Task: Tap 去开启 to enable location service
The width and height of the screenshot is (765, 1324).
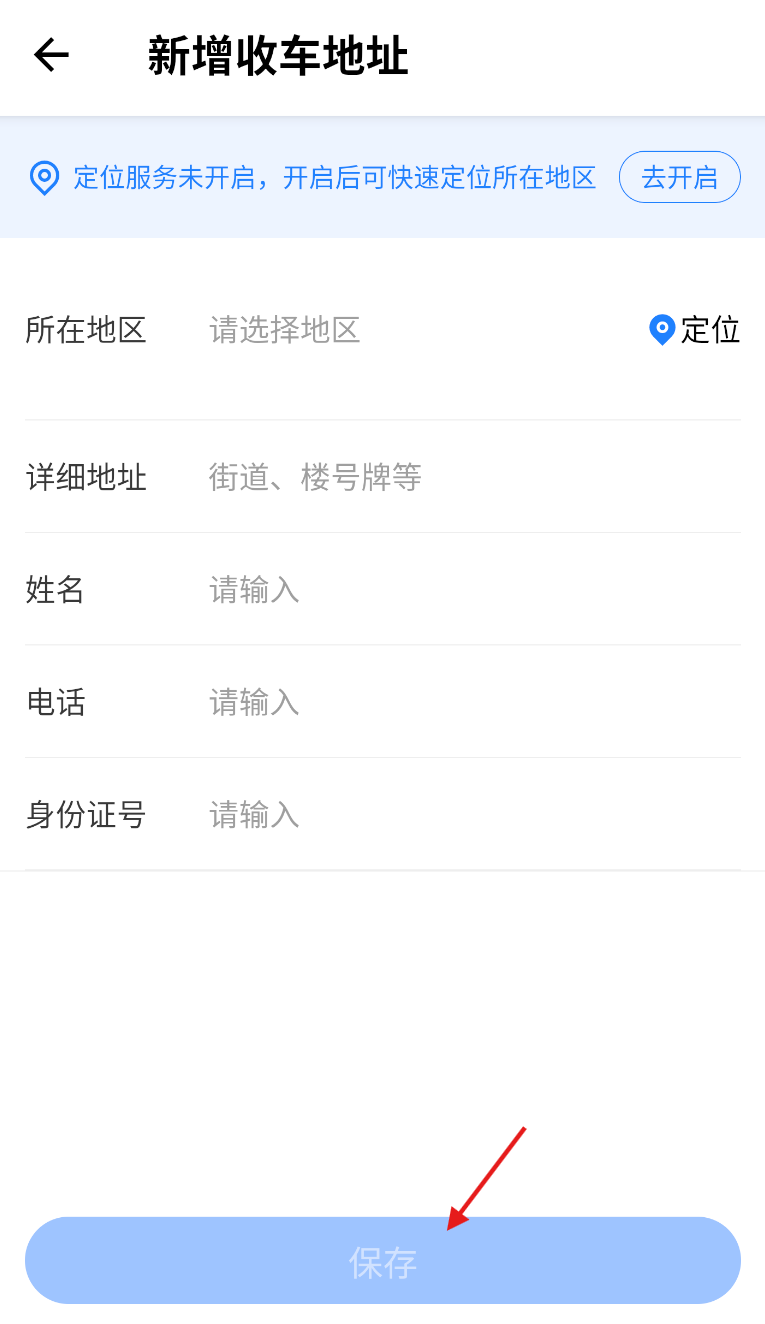Action: (679, 178)
